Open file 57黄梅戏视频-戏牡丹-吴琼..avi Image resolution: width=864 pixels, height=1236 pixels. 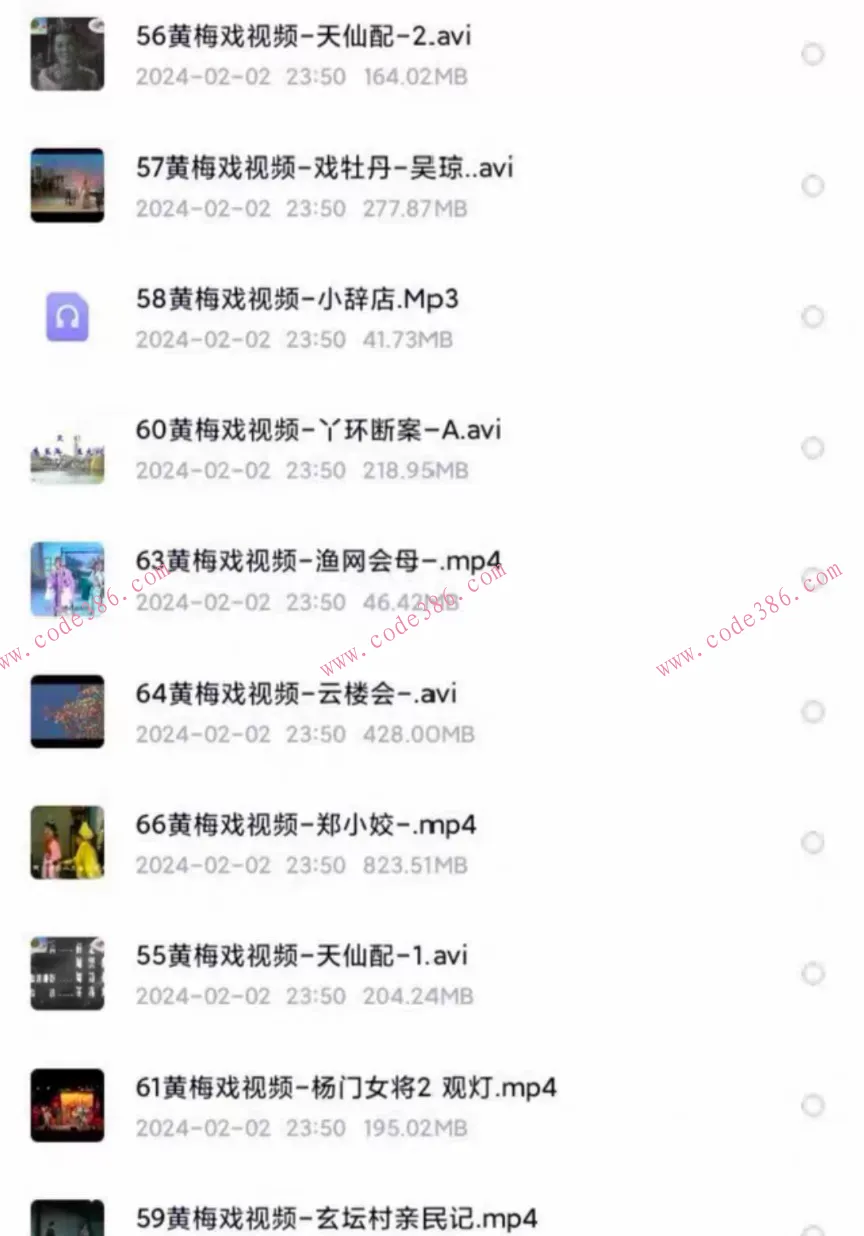324,168
